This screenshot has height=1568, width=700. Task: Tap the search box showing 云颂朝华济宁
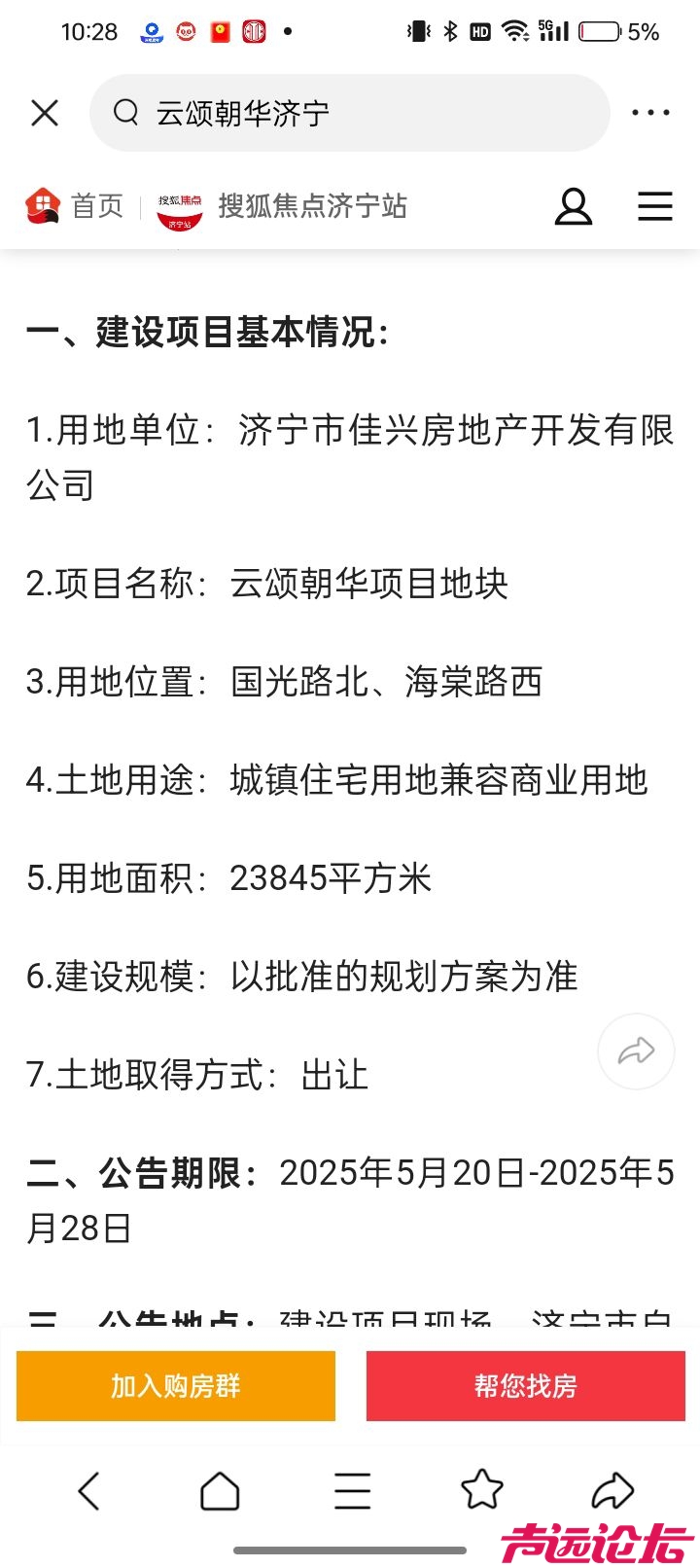click(350, 113)
